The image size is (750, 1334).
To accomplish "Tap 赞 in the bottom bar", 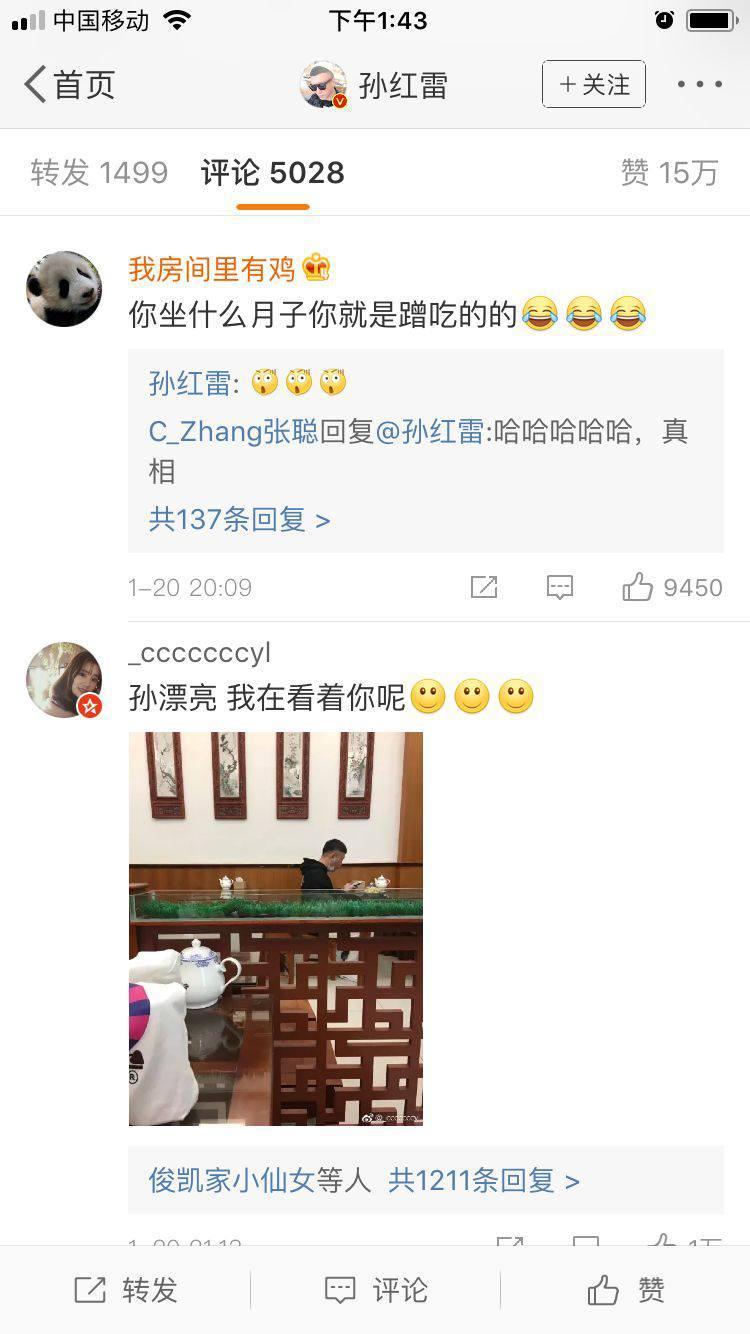I will pos(626,1290).
